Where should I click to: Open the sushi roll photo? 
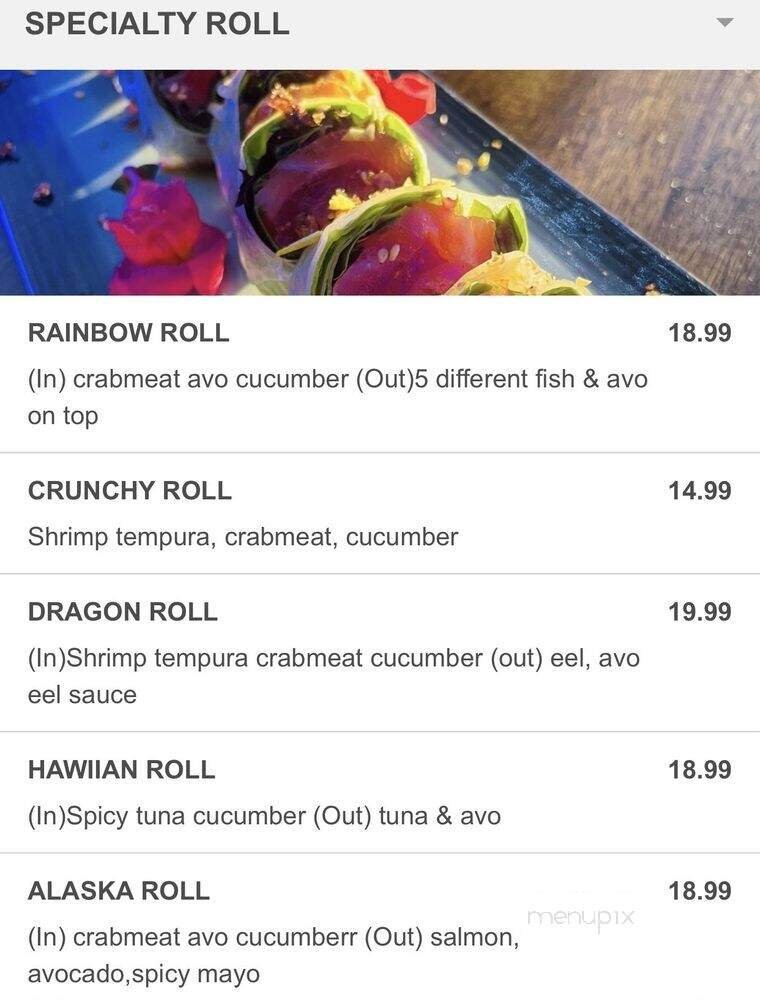click(380, 180)
